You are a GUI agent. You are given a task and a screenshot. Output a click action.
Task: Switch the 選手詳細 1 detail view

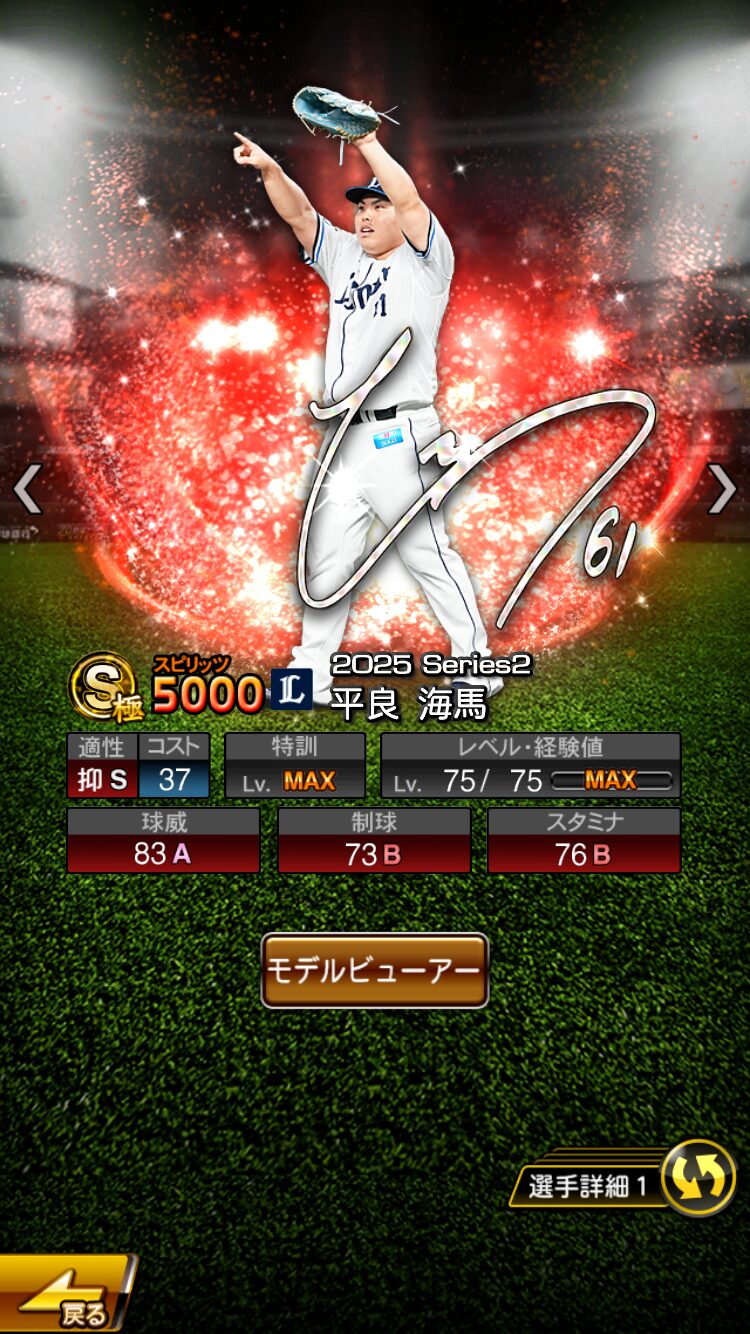click(x=697, y=1178)
